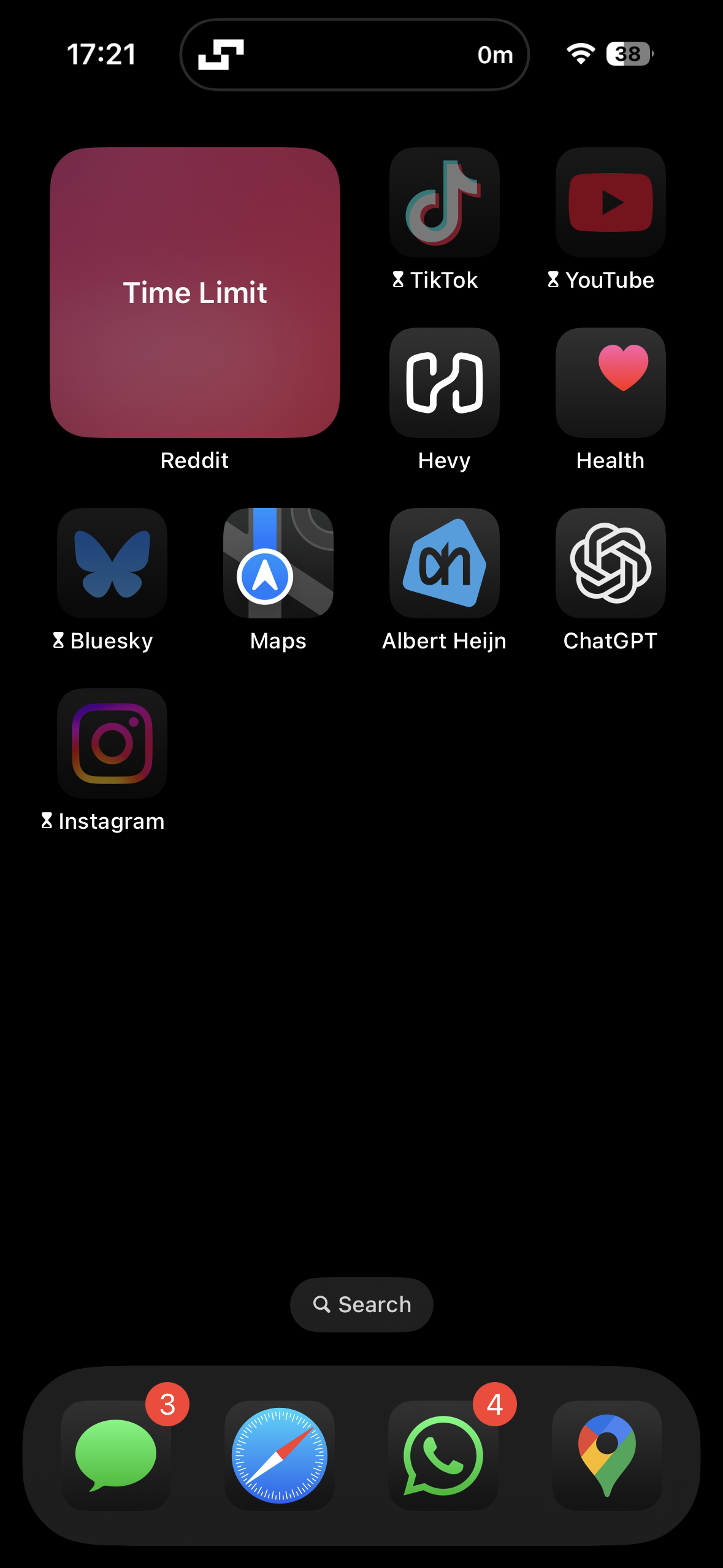Launch Safari from the dock
Screen dimensions: 723x1568
coord(280,1455)
